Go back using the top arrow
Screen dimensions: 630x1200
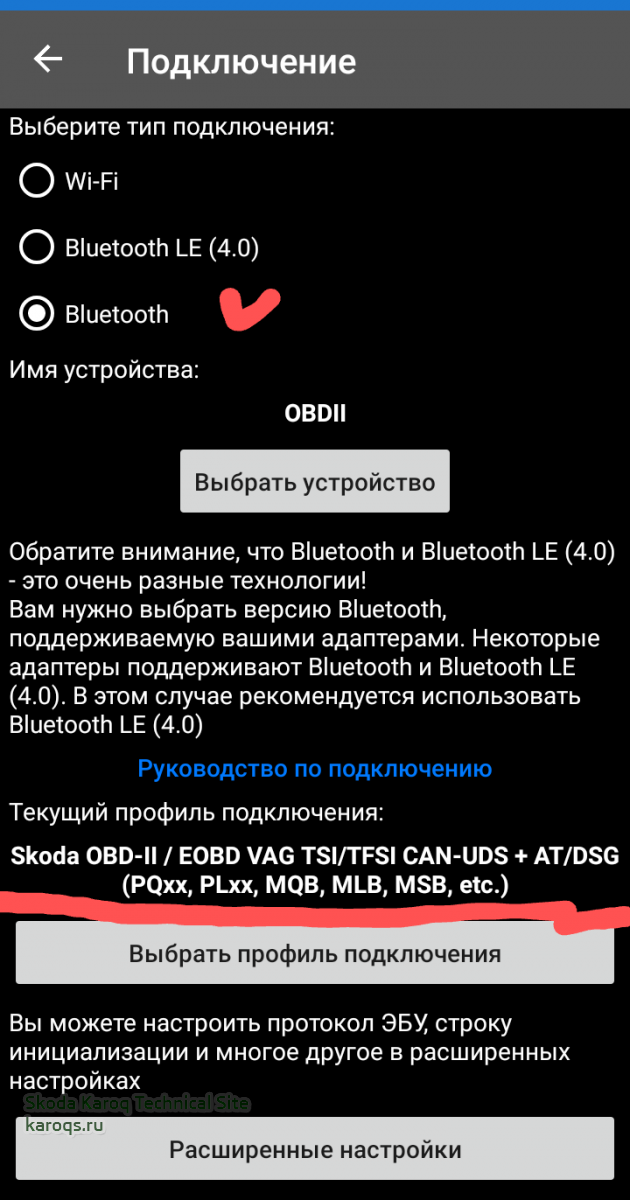[x=48, y=60]
